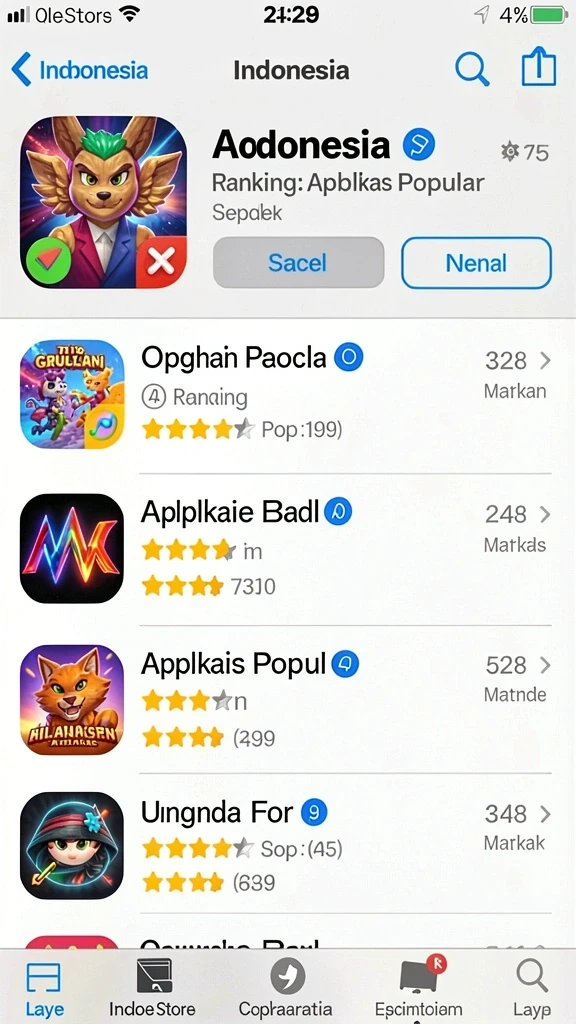Switch to the Escimtoiam tab
The width and height of the screenshot is (576, 1024).
coord(419,988)
